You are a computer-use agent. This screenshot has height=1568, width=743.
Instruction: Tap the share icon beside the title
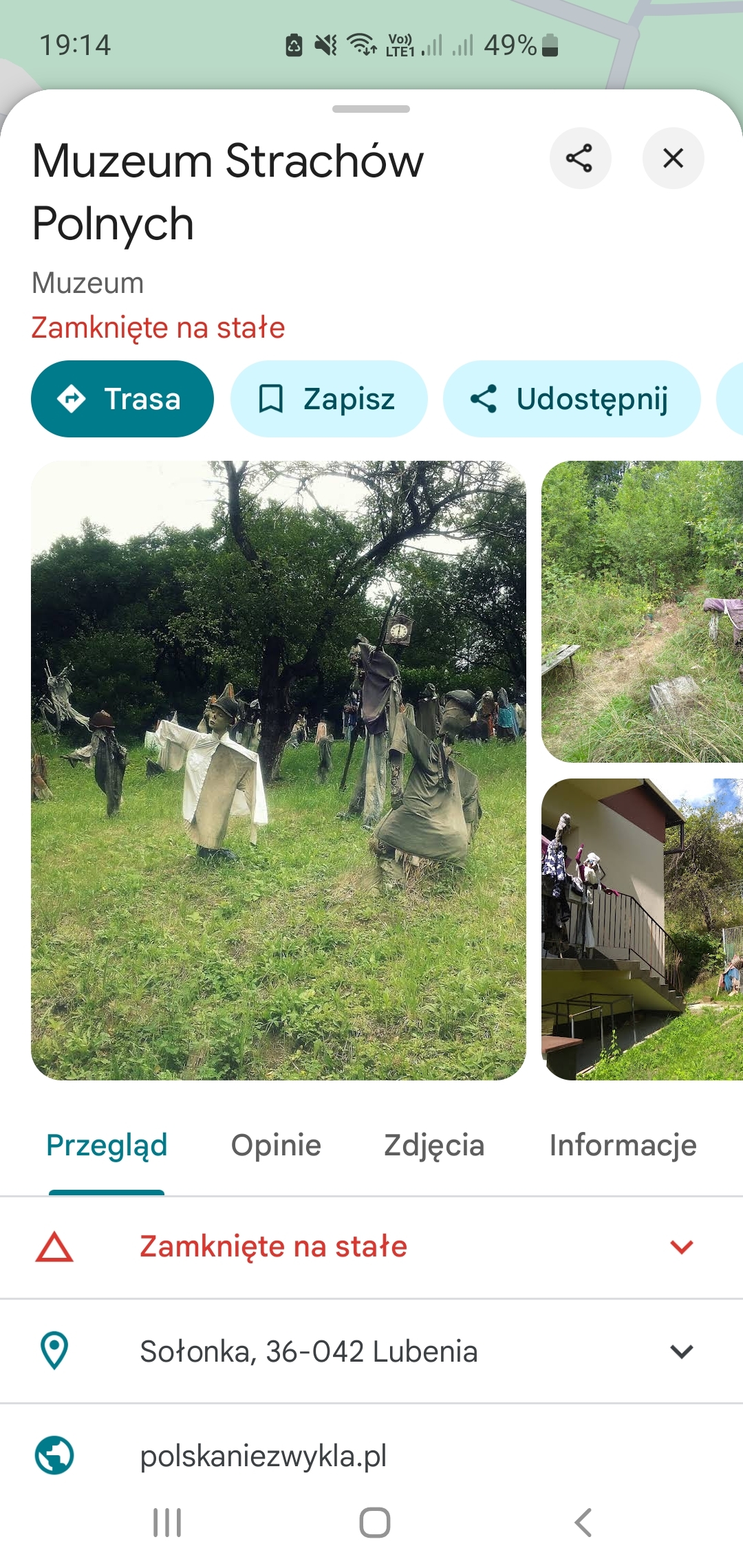pos(580,158)
